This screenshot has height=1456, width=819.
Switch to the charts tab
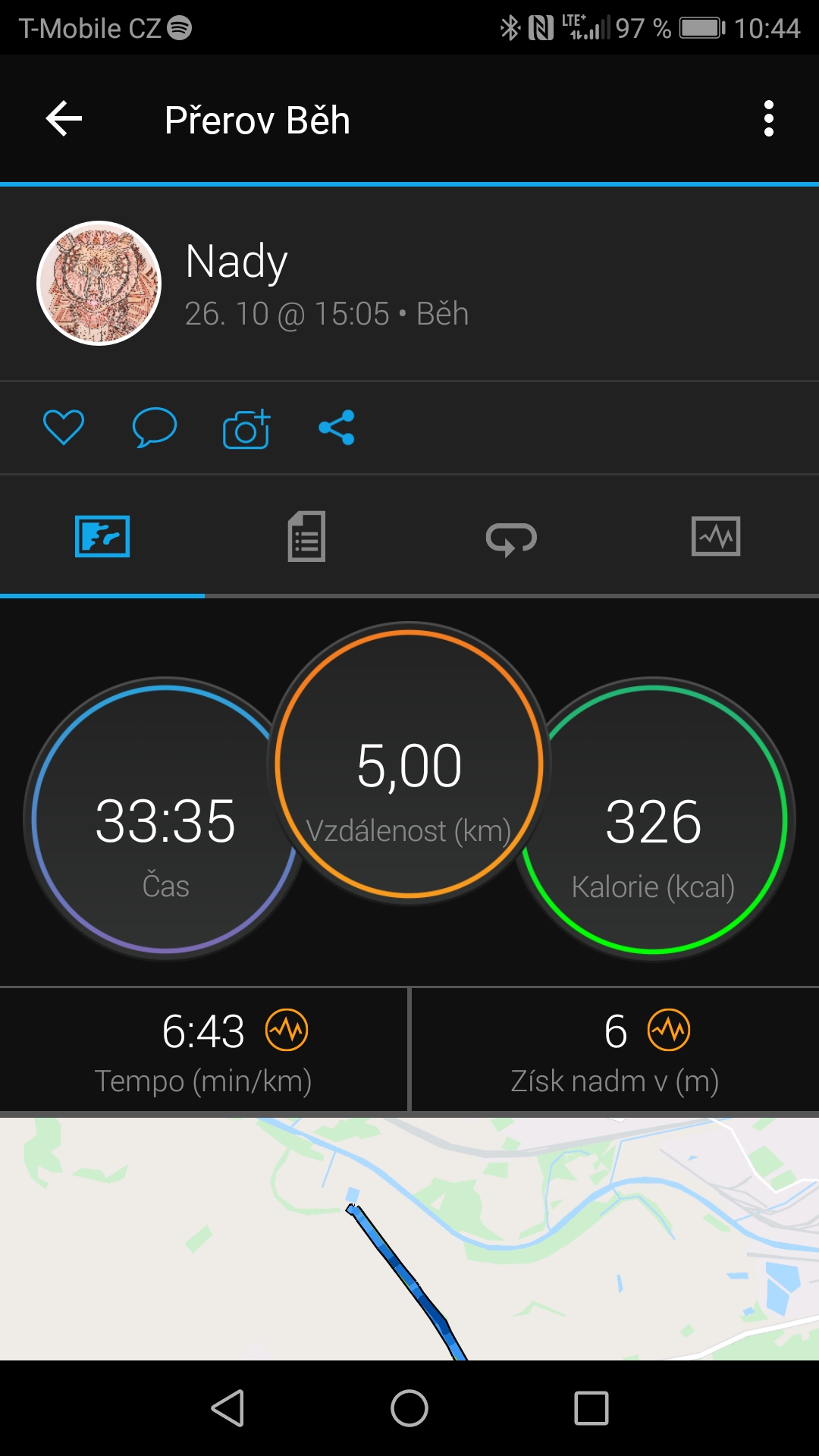click(x=716, y=536)
